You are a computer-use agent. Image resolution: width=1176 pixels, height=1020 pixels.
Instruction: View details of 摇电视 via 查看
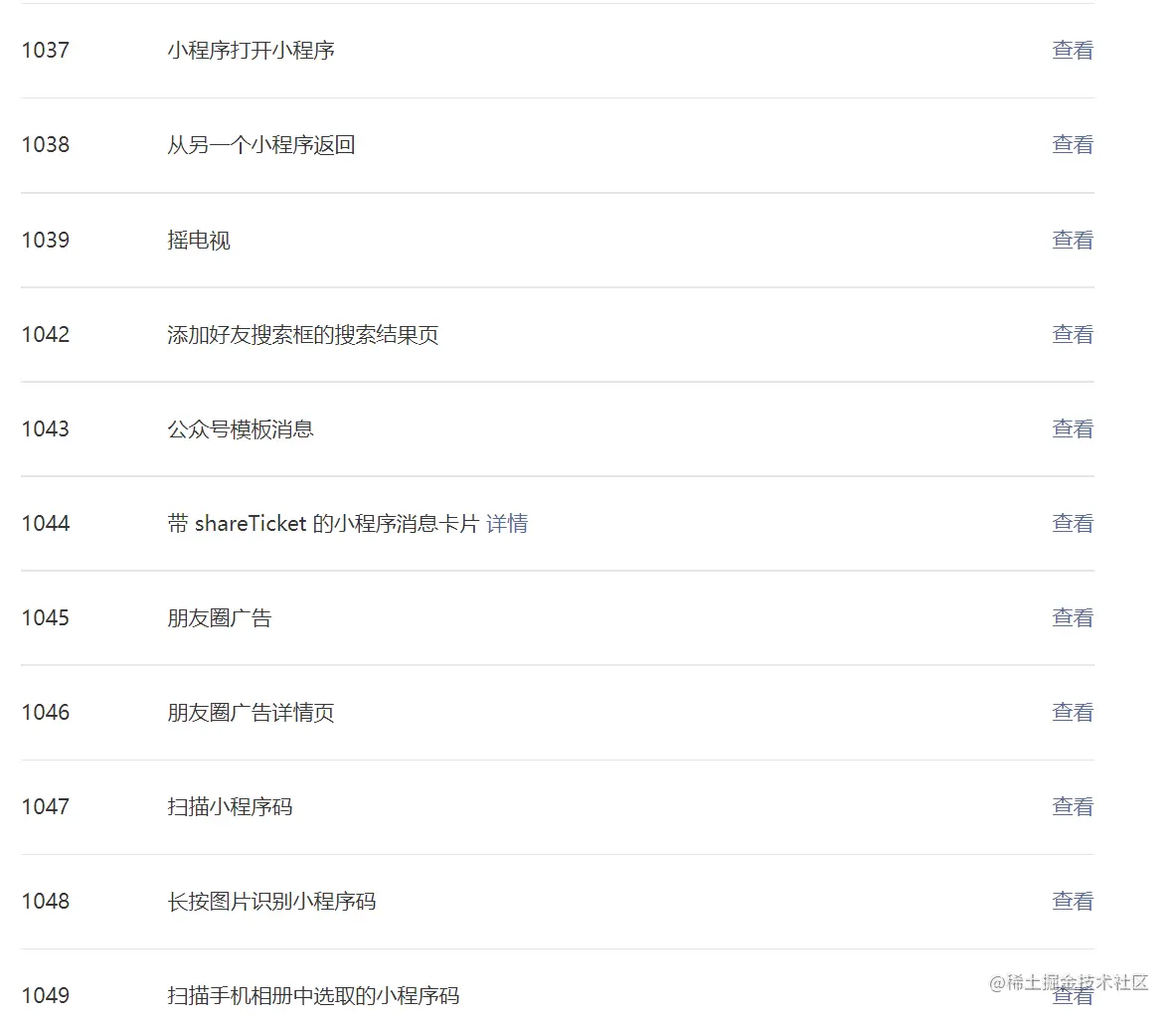1073,240
